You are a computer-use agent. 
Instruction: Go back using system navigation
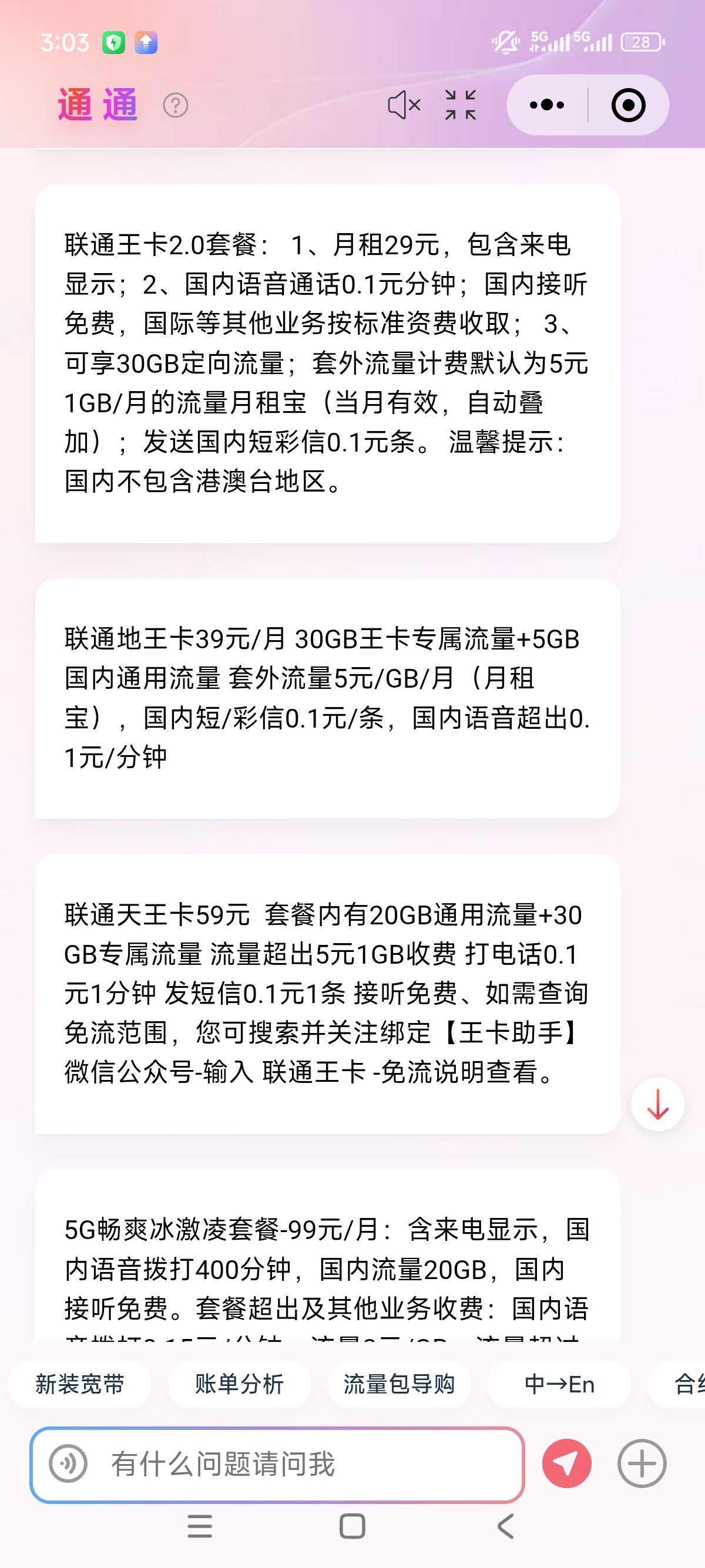coord(505,1526)
